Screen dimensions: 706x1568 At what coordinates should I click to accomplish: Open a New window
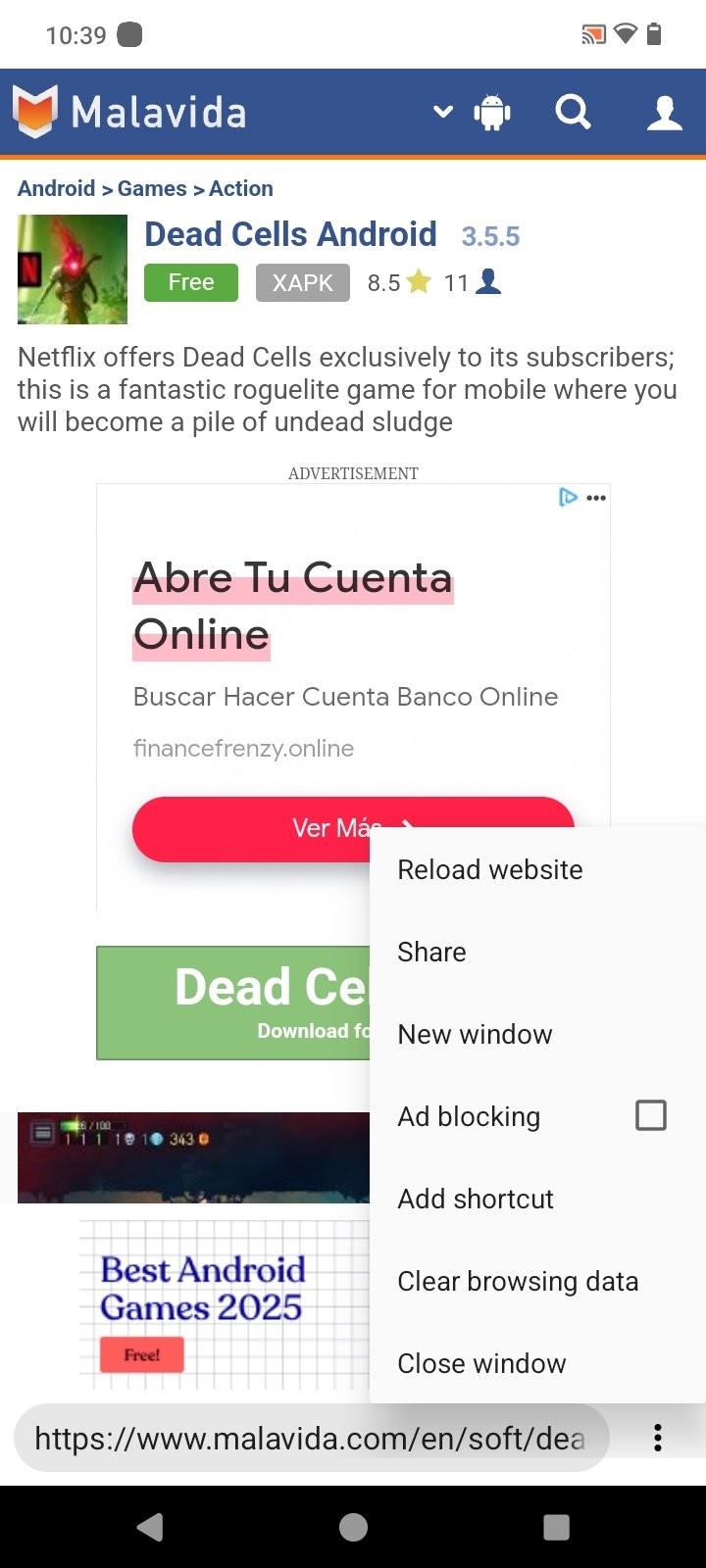click(x=475, y=1034)
